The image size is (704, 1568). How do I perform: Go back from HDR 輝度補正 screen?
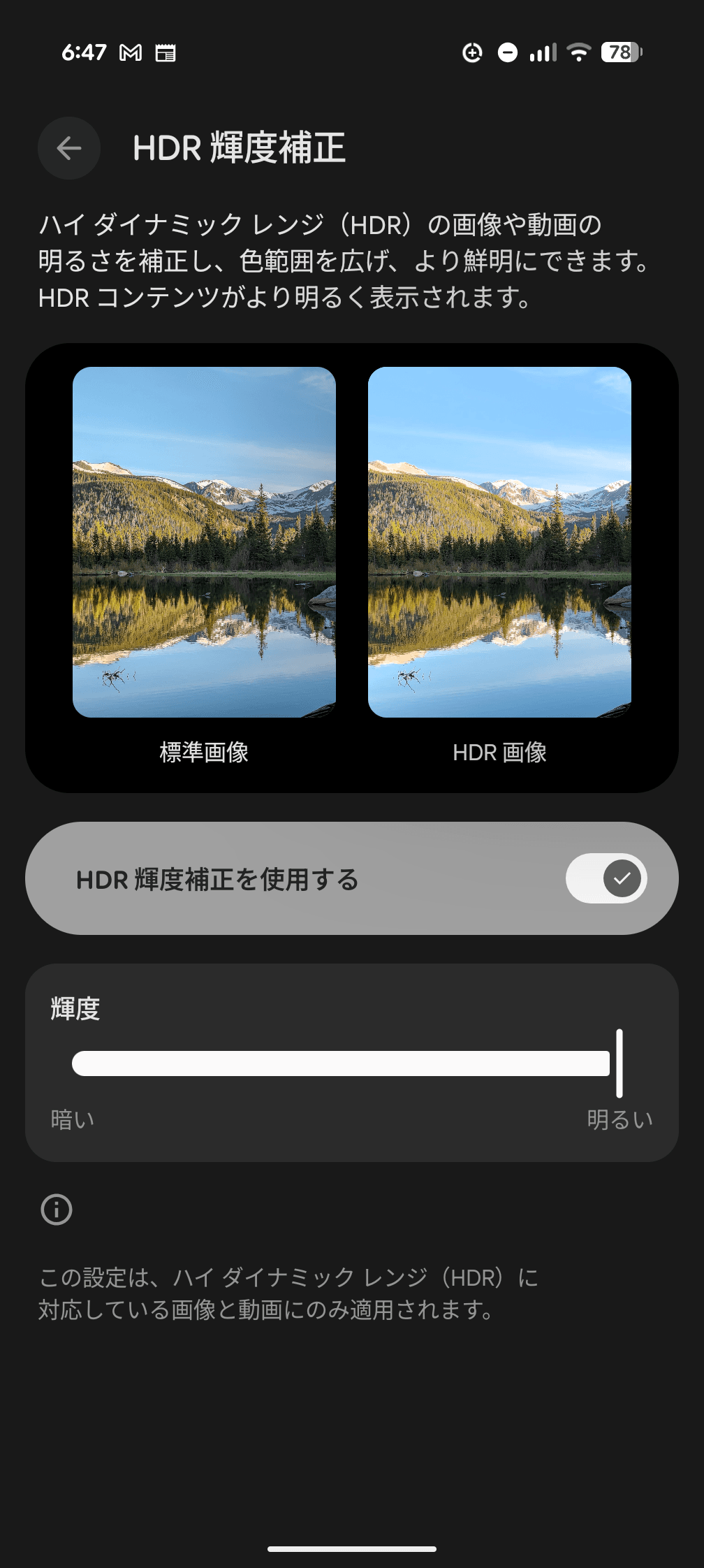point(69,148)
